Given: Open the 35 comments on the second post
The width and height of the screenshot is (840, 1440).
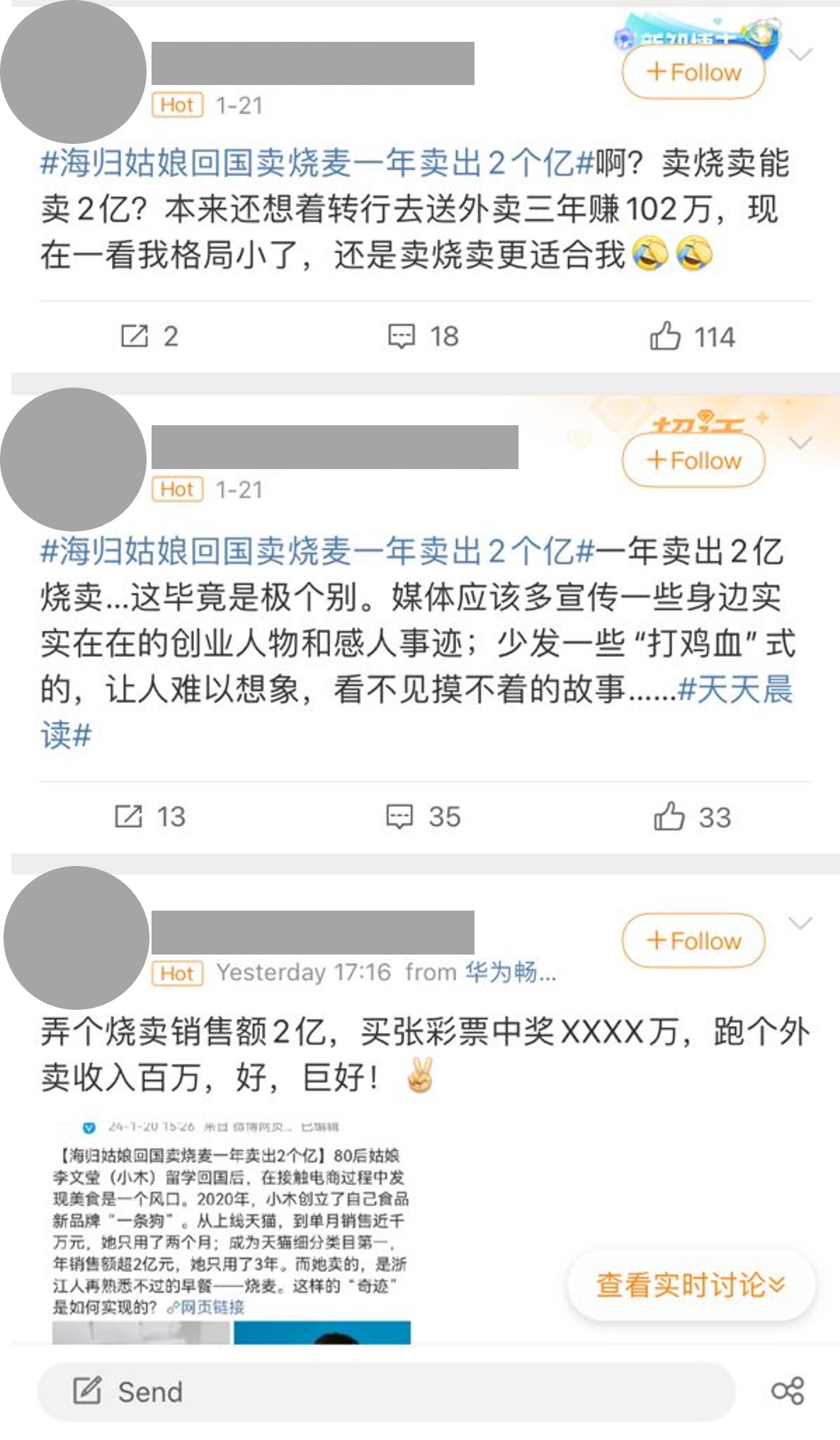Looking at the screenshot, I should [423, 817].
